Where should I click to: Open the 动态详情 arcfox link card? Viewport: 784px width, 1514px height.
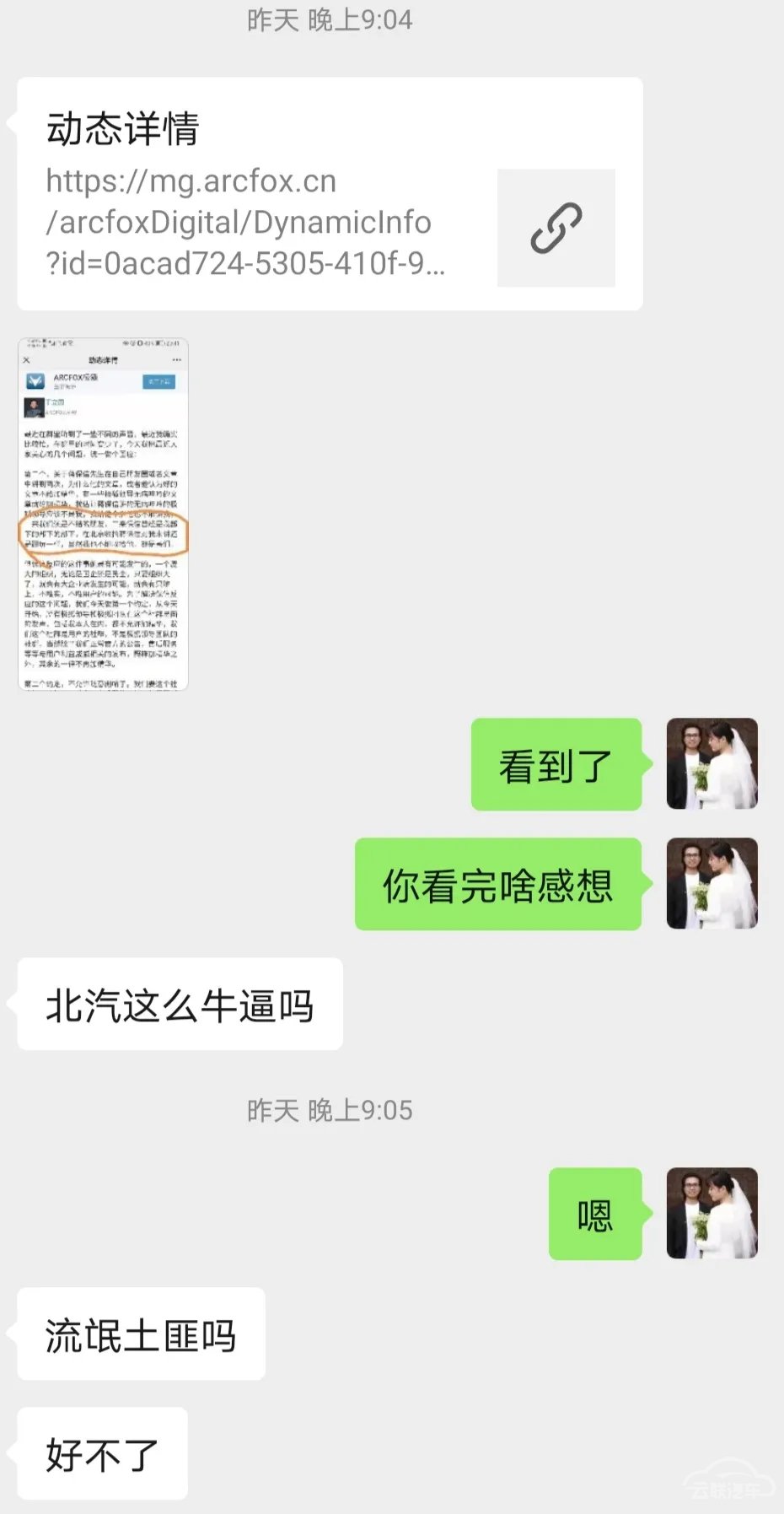329,194
